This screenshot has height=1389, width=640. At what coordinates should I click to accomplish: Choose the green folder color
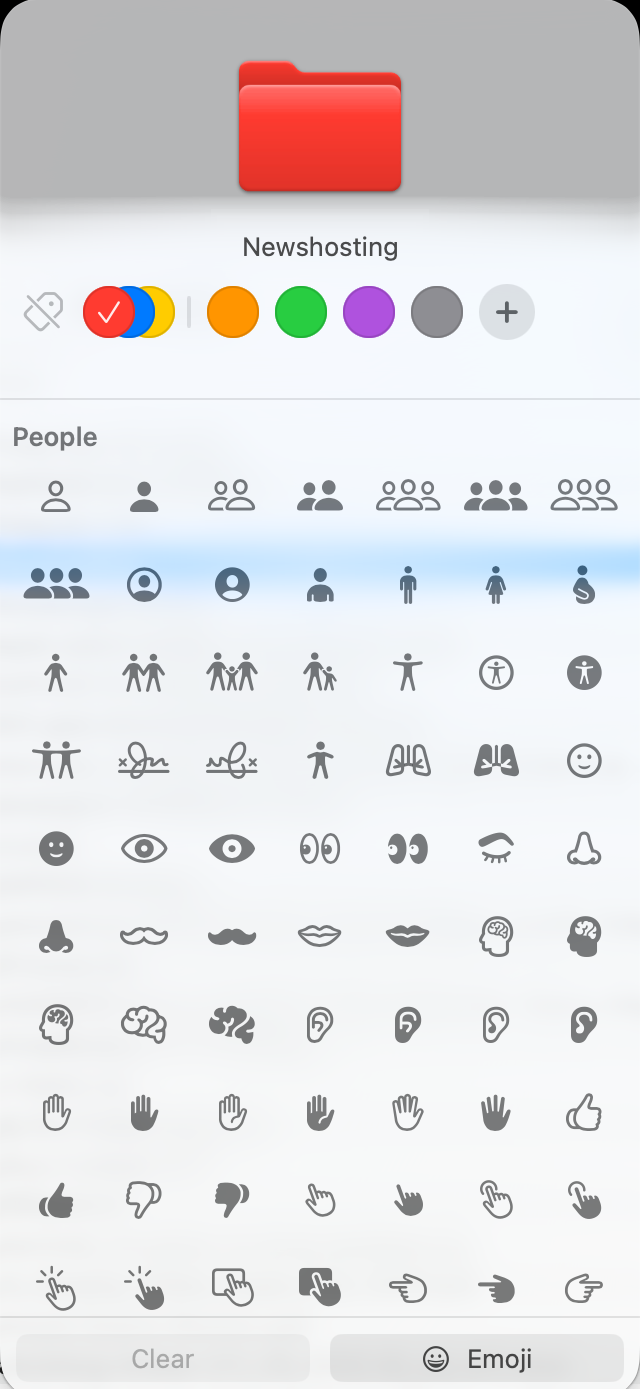pos(301,312)
